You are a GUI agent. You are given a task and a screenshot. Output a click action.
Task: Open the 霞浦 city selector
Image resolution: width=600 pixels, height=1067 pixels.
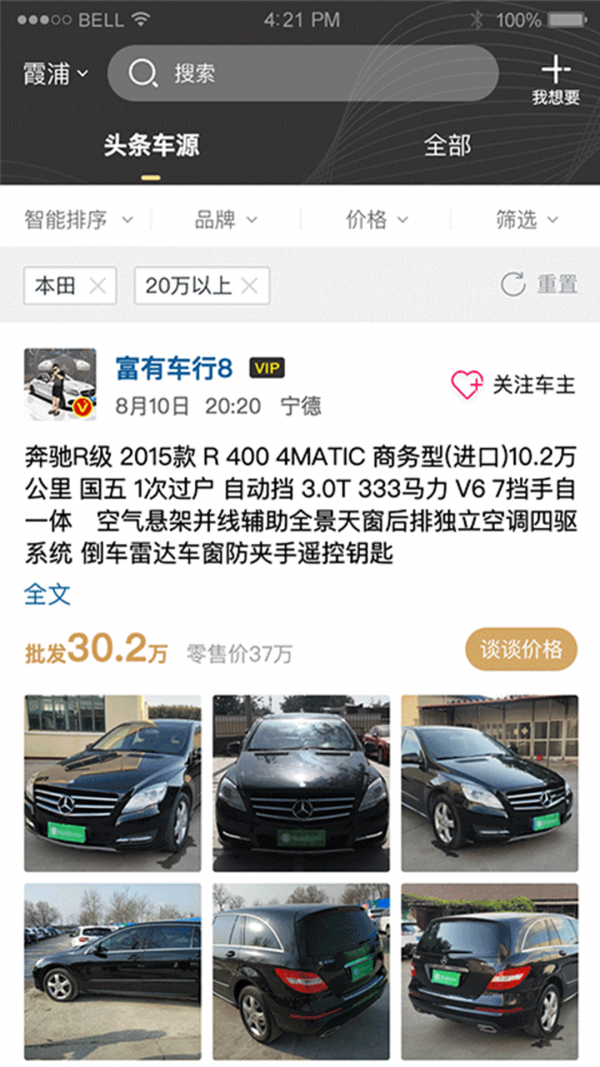(56, 73)
